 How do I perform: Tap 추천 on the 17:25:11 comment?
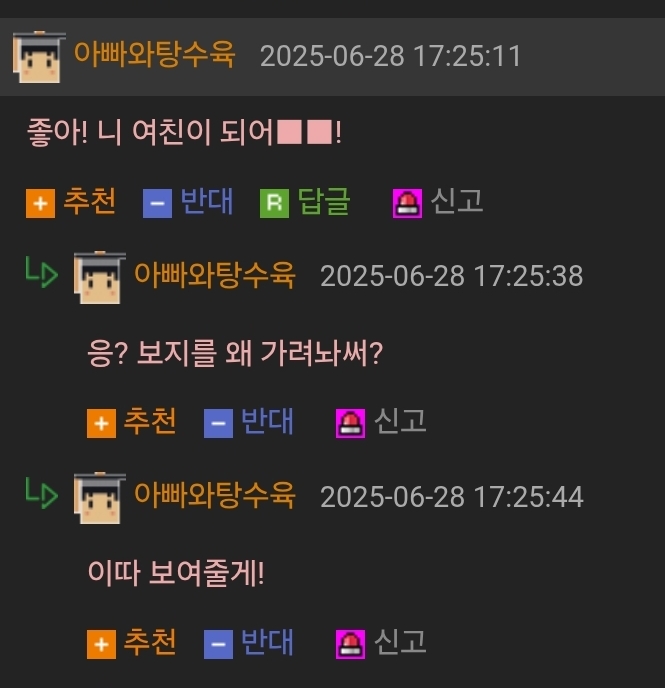coord(72,202)
